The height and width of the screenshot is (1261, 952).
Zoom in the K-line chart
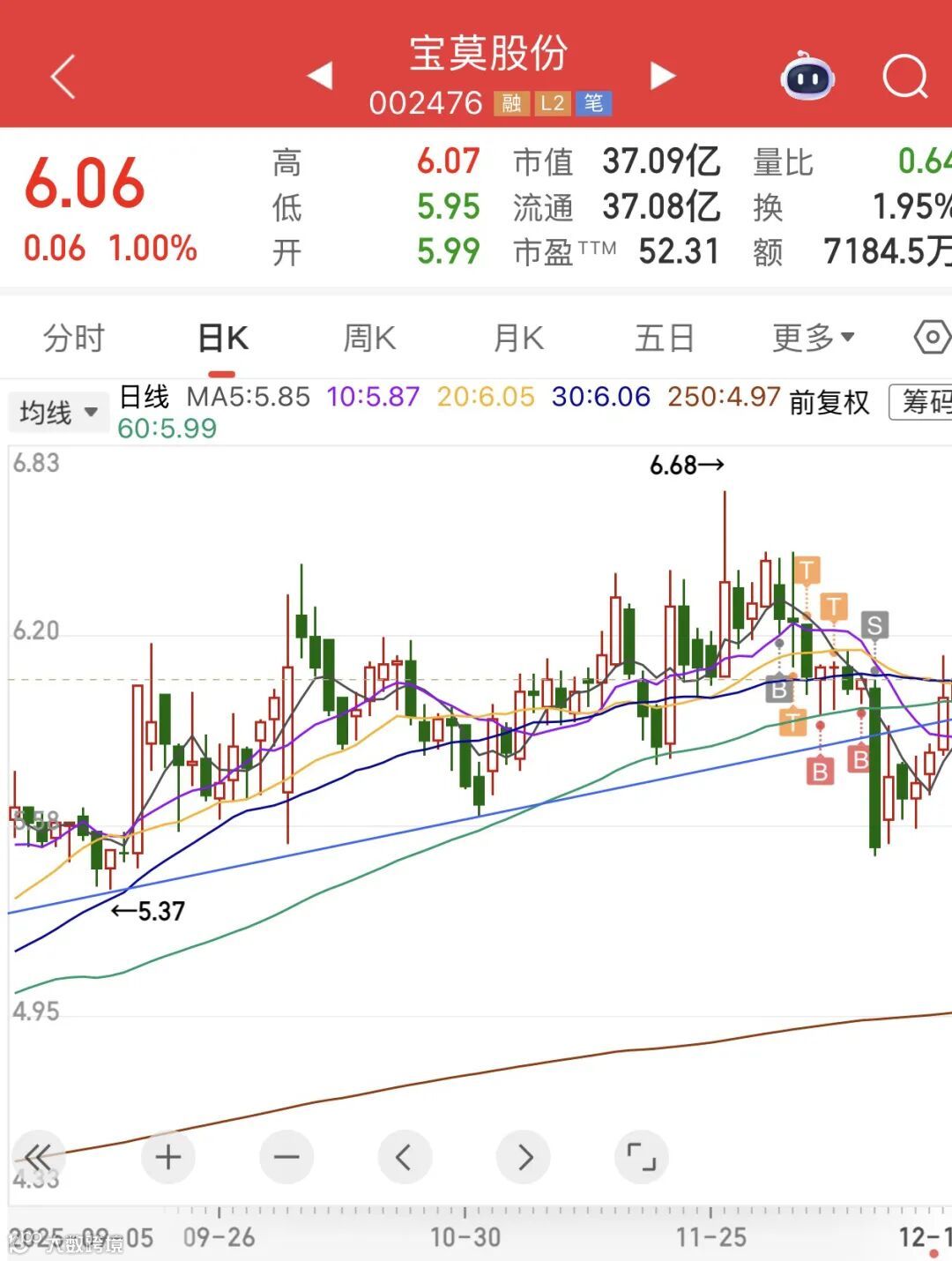coord(168,1157)
